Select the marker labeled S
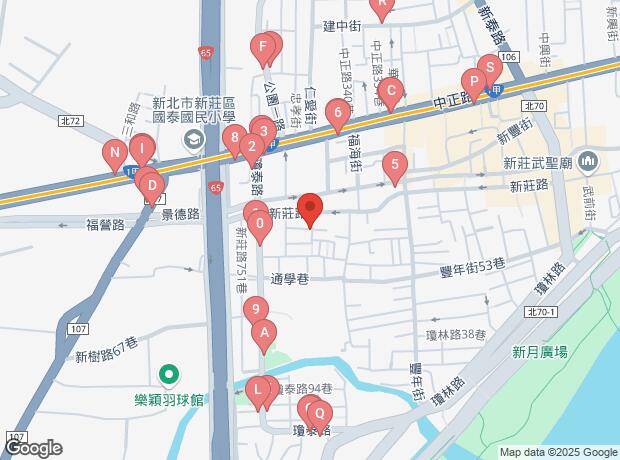620x460 pixels. click(x=489, y=68)
